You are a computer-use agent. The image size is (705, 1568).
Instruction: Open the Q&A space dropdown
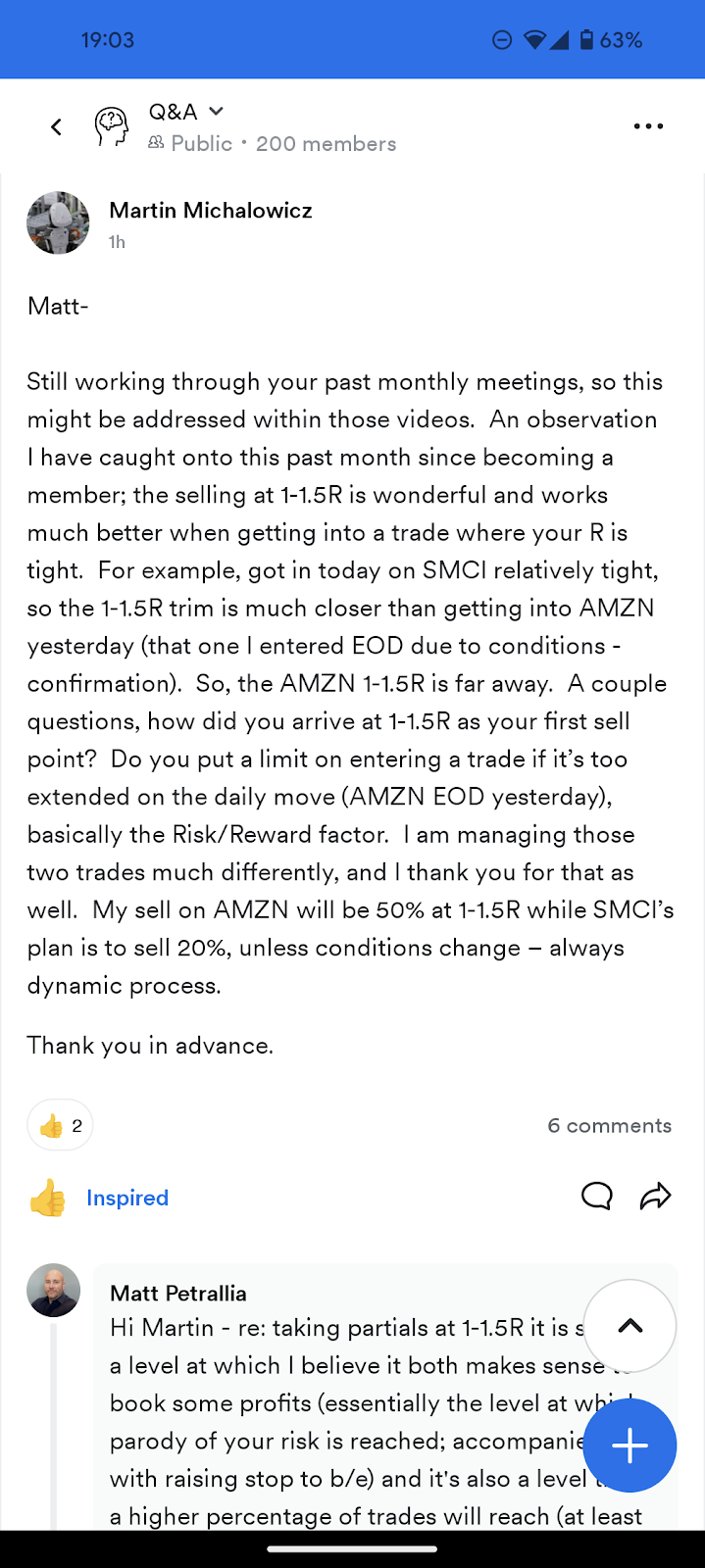tap(186, 112)
